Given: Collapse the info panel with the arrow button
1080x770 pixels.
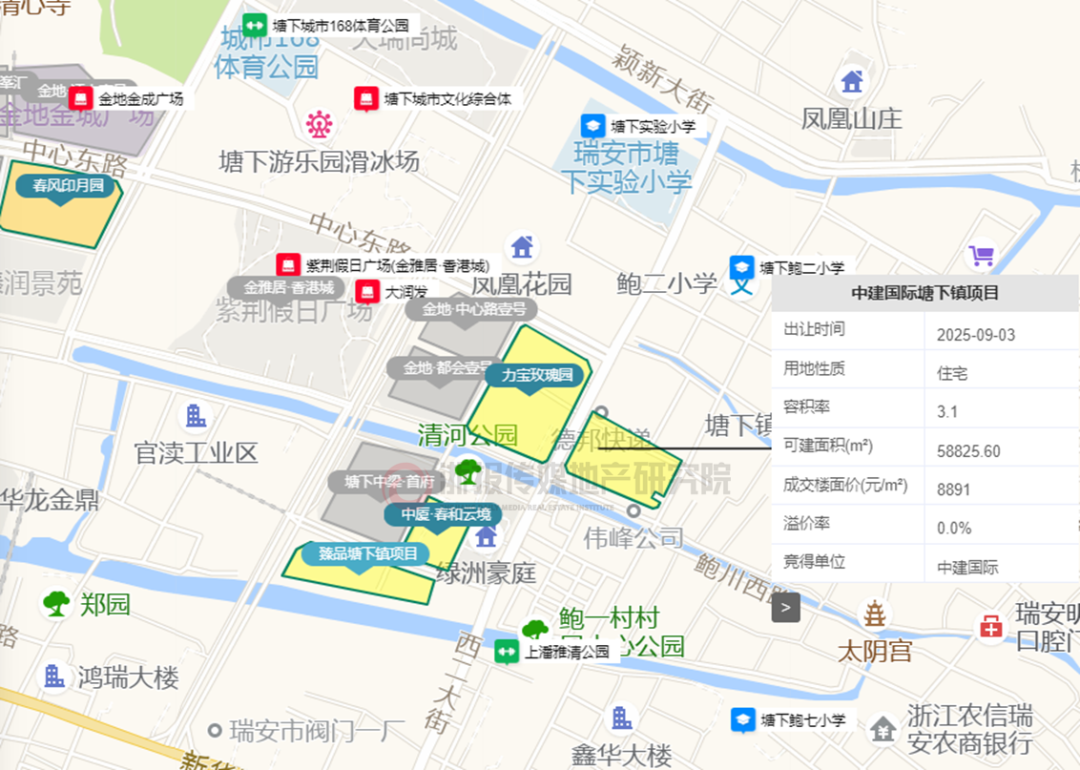Looking at the screenshot, I should [786, 606].
